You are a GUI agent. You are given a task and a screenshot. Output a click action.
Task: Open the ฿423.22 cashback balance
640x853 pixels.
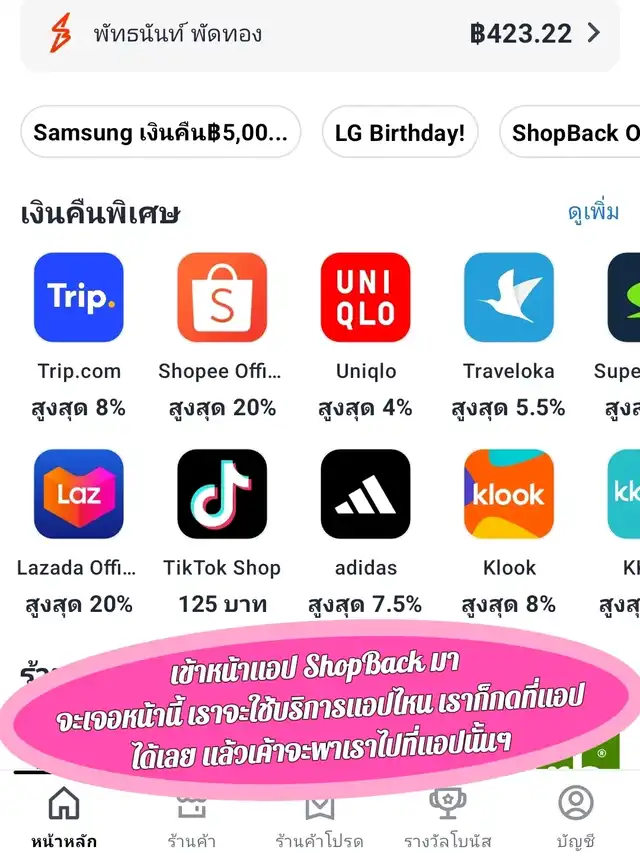pyautogui.click(x=535, y=33)
